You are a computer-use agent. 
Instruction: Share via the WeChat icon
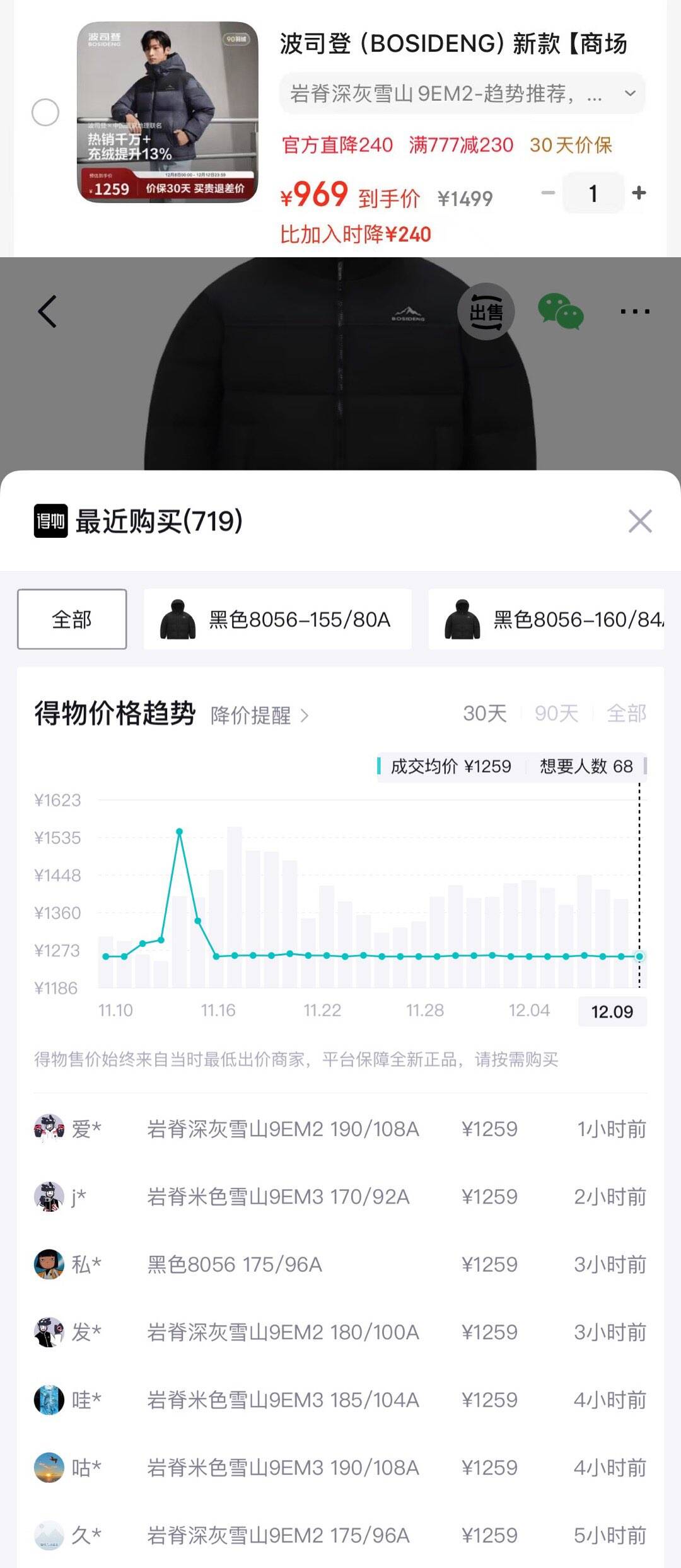point(560,311)
